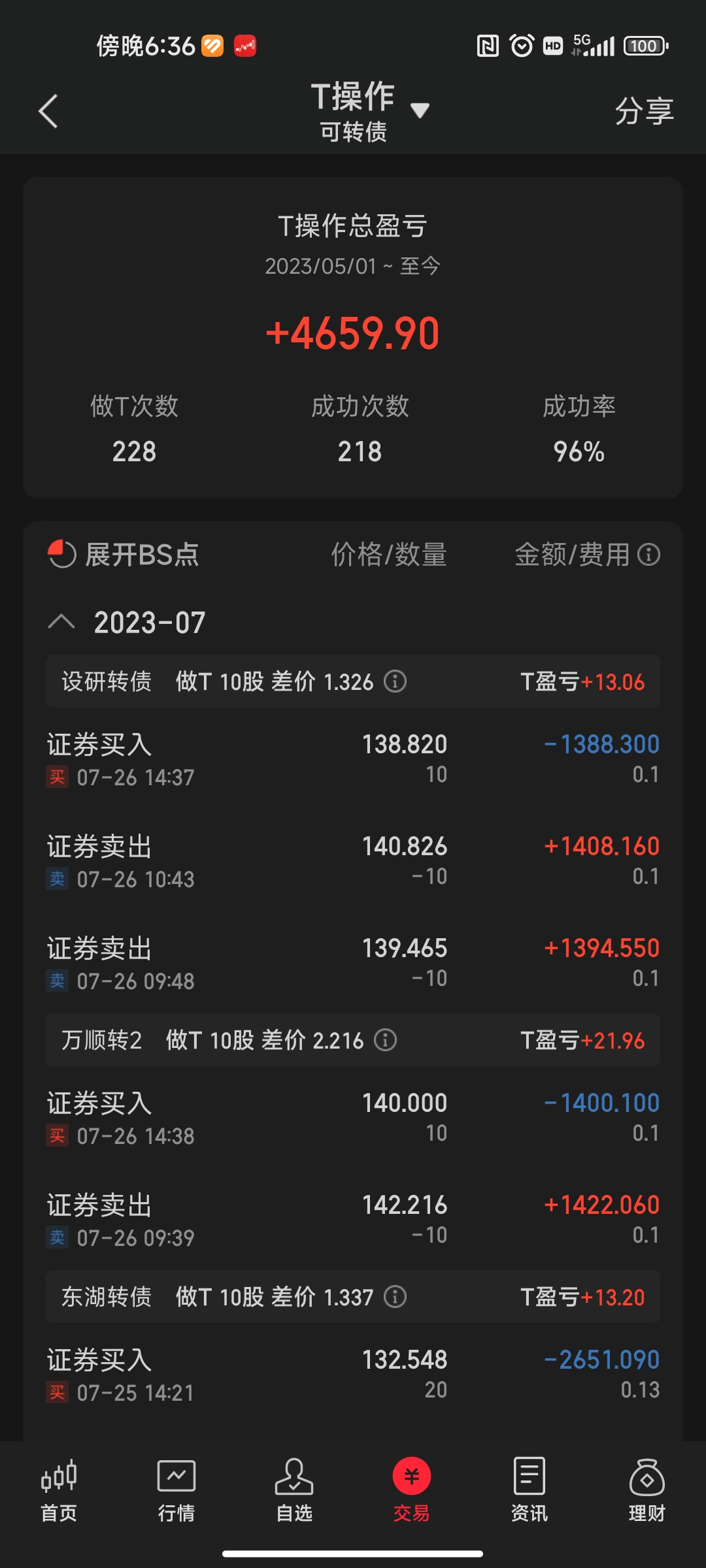Collapse the 2023-07 month section

61,622
